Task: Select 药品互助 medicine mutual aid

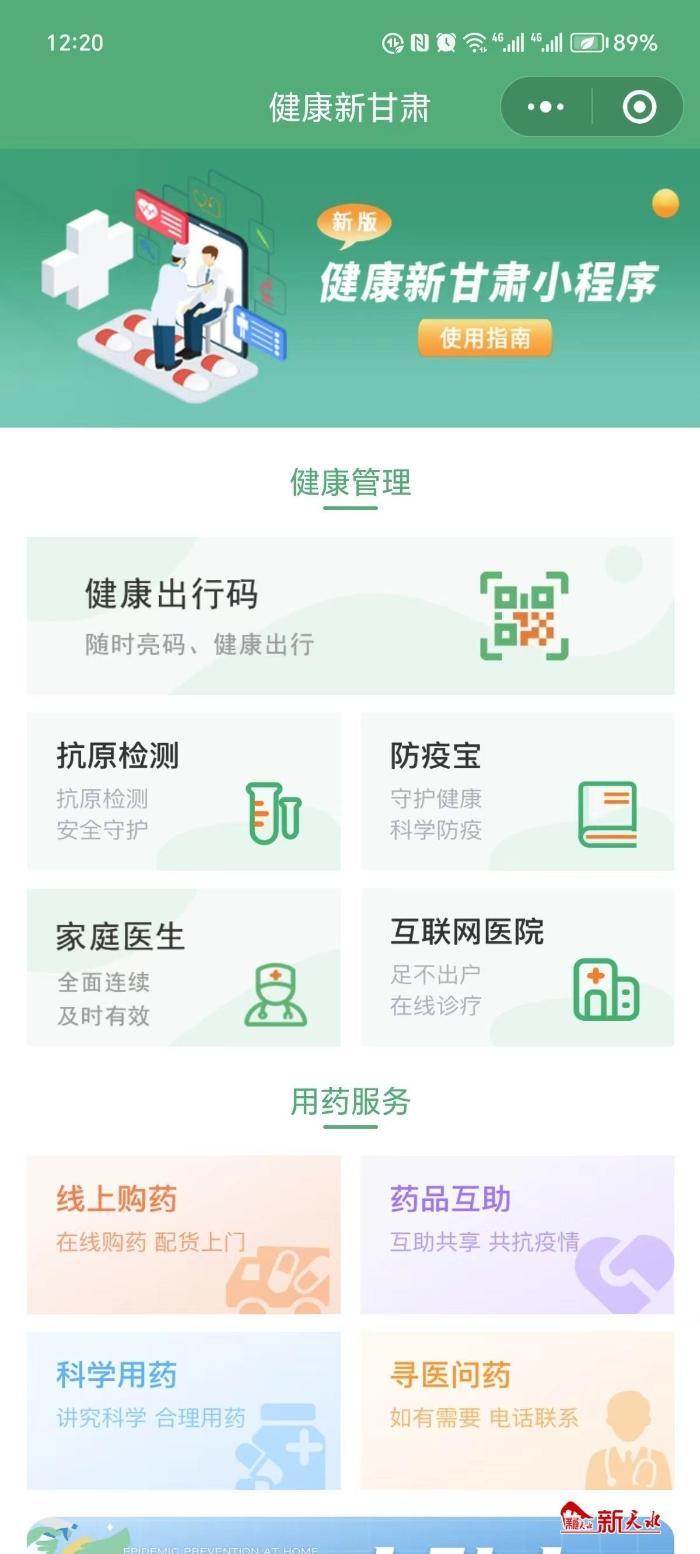Action: point(517,1235)
